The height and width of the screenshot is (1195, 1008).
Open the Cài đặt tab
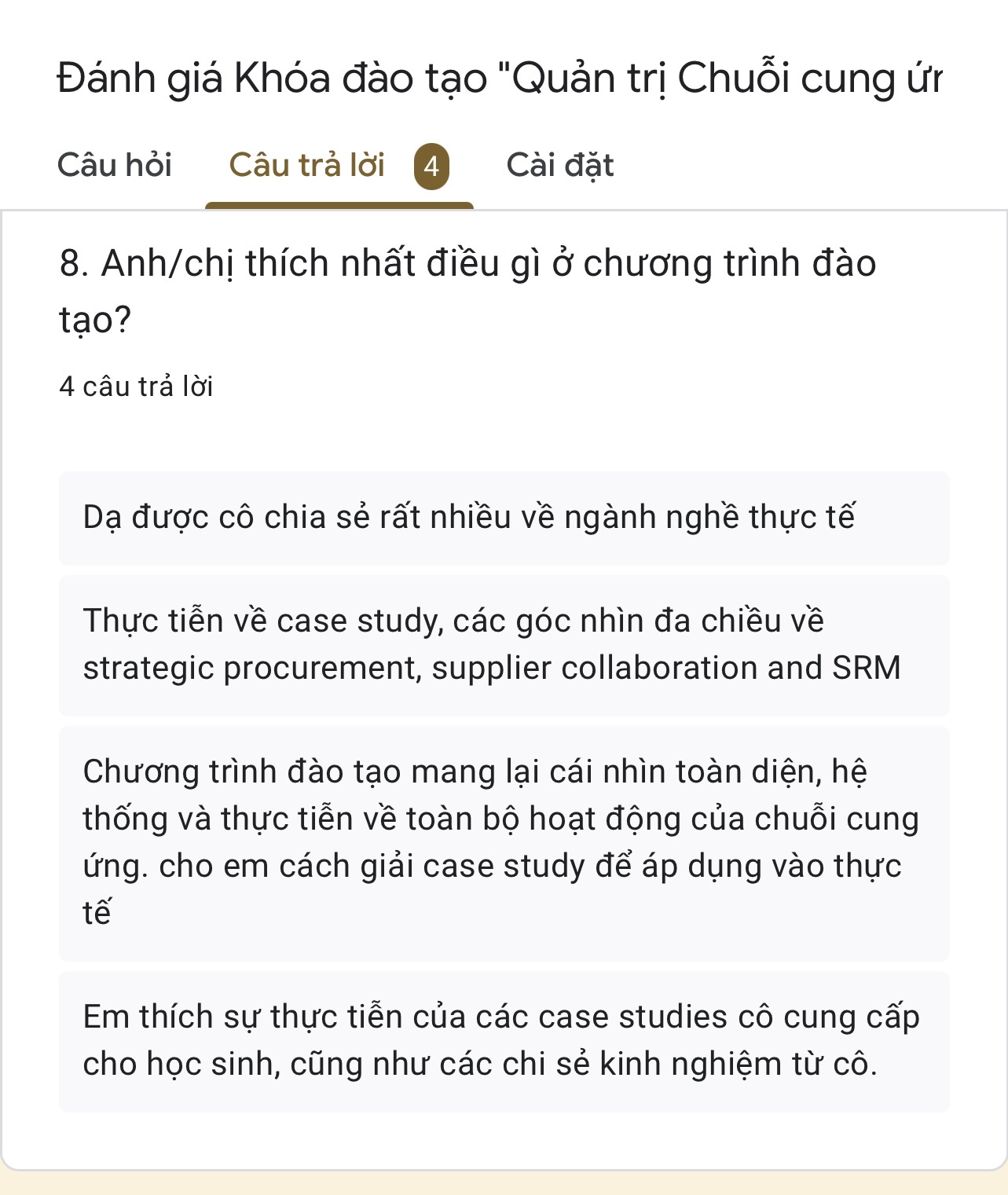pyautogui.click(x=559, y=165)
